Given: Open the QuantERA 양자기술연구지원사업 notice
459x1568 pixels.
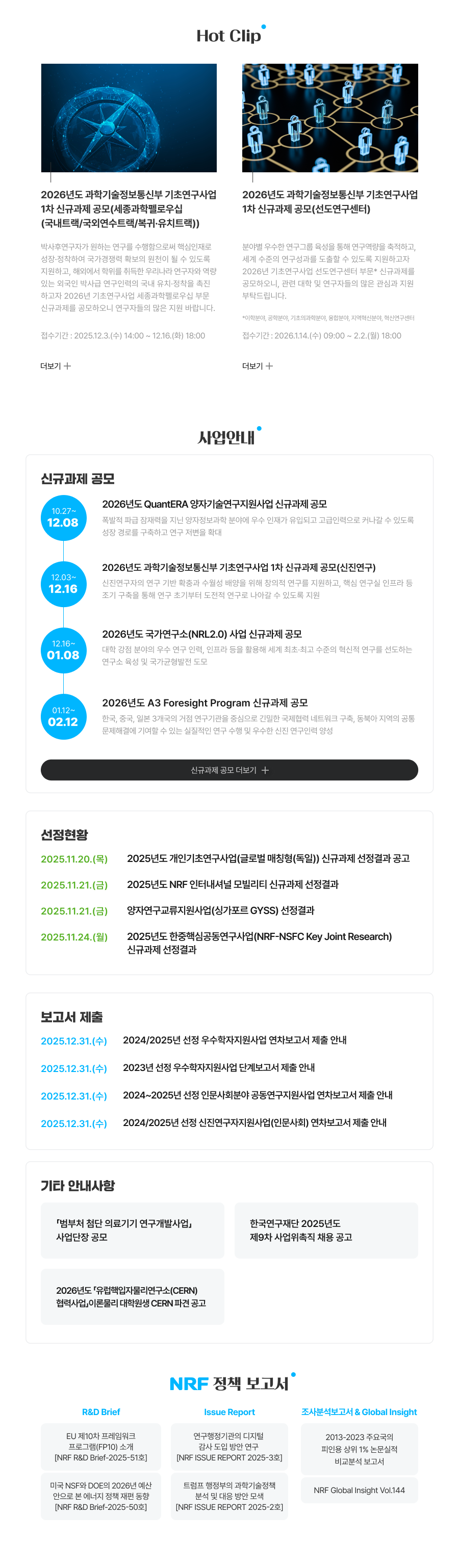Looking at the screenshot, I should coord(214,504).
